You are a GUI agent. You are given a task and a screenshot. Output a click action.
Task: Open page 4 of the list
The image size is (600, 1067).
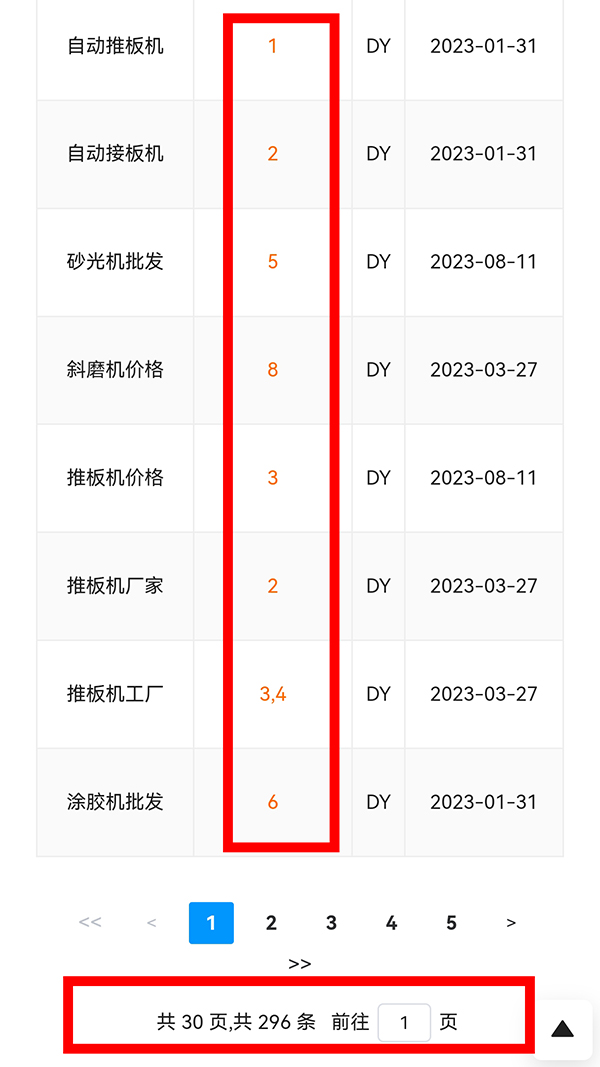pyautogui.click(x=391, y=923)
